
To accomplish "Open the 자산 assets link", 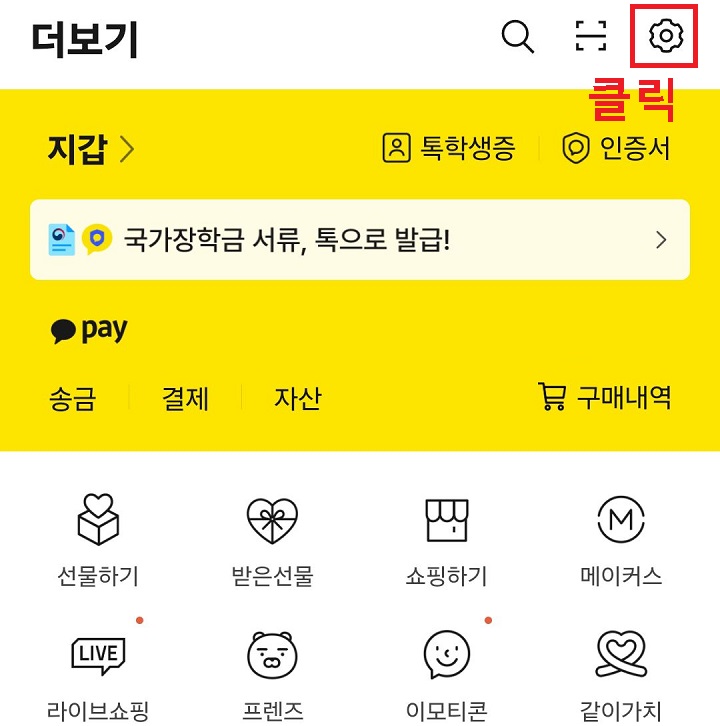I will 295,398.
